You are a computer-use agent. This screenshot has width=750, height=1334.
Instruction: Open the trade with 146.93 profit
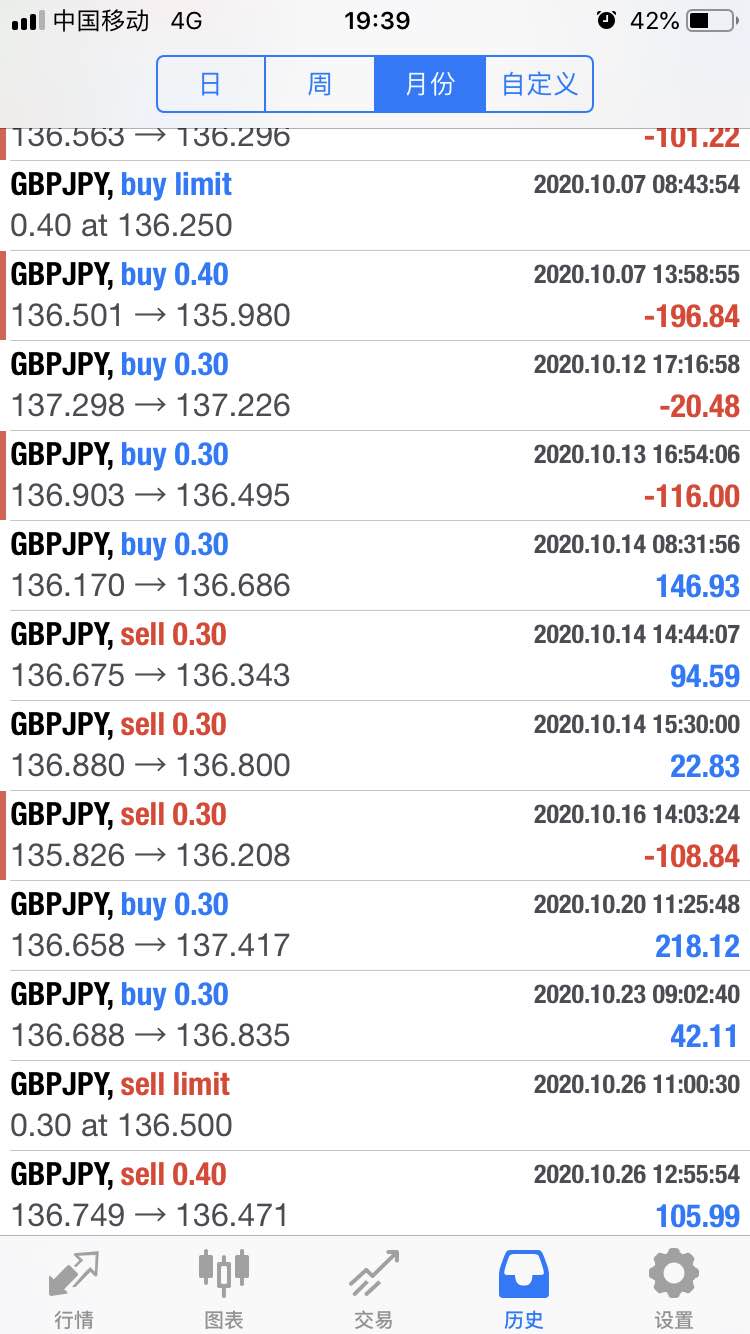[x=375, y=566]
